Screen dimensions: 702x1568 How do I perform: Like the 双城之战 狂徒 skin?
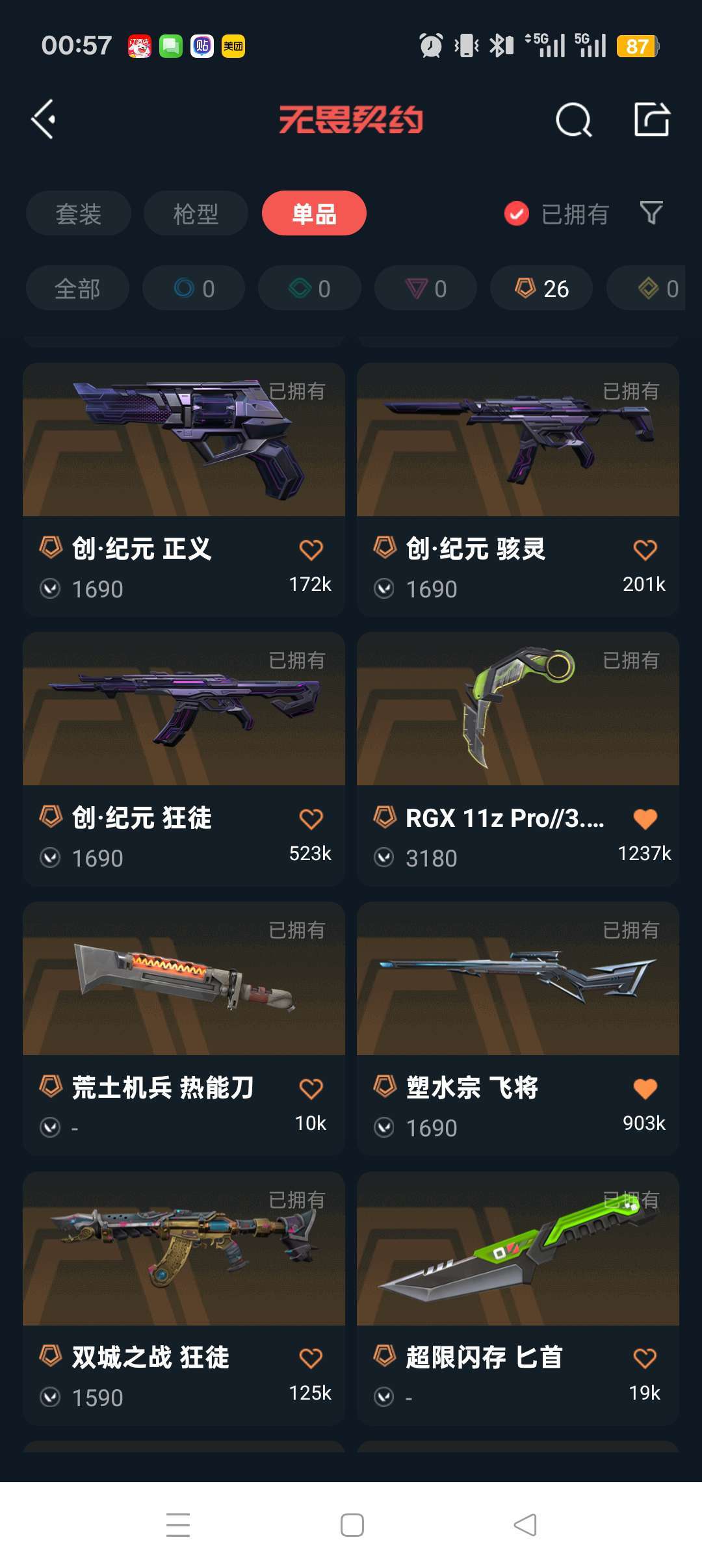311,1358
